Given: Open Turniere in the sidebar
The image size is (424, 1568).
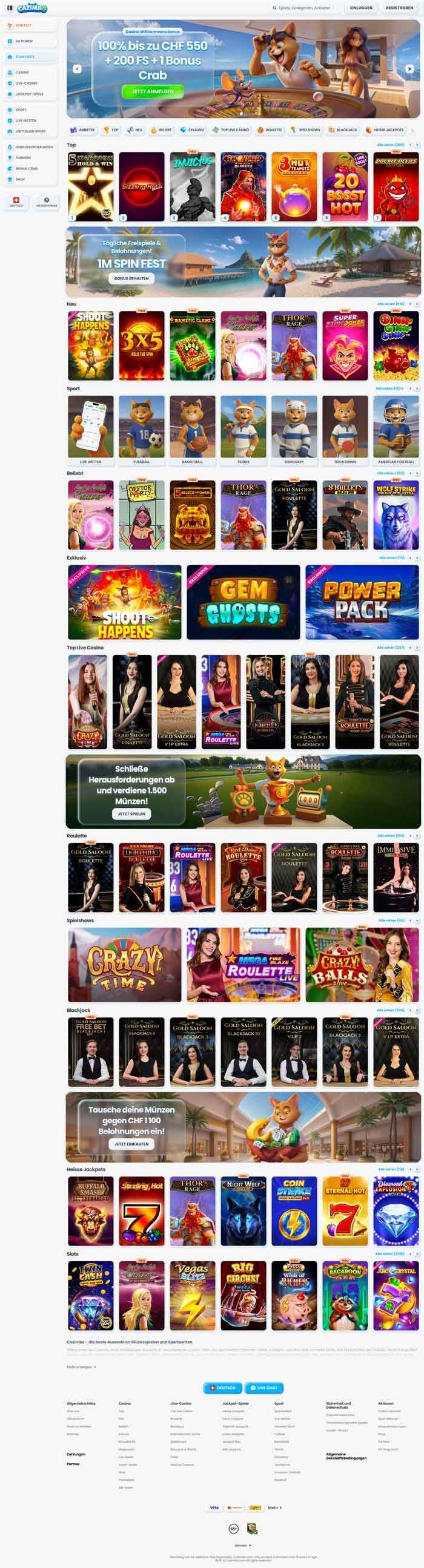Looking at the screenshot, I should point(23,158).
